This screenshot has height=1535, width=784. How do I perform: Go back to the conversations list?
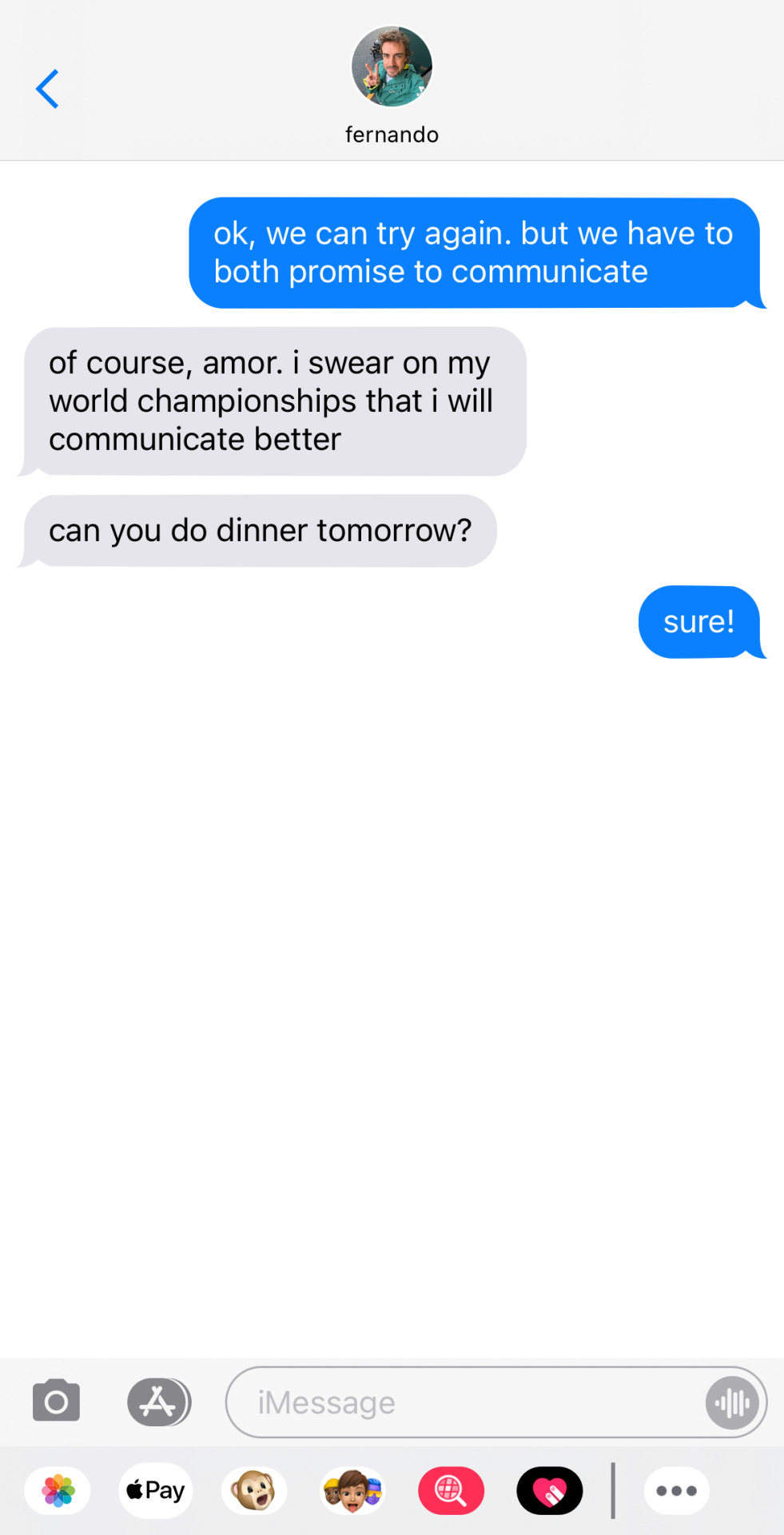point(47,89)
